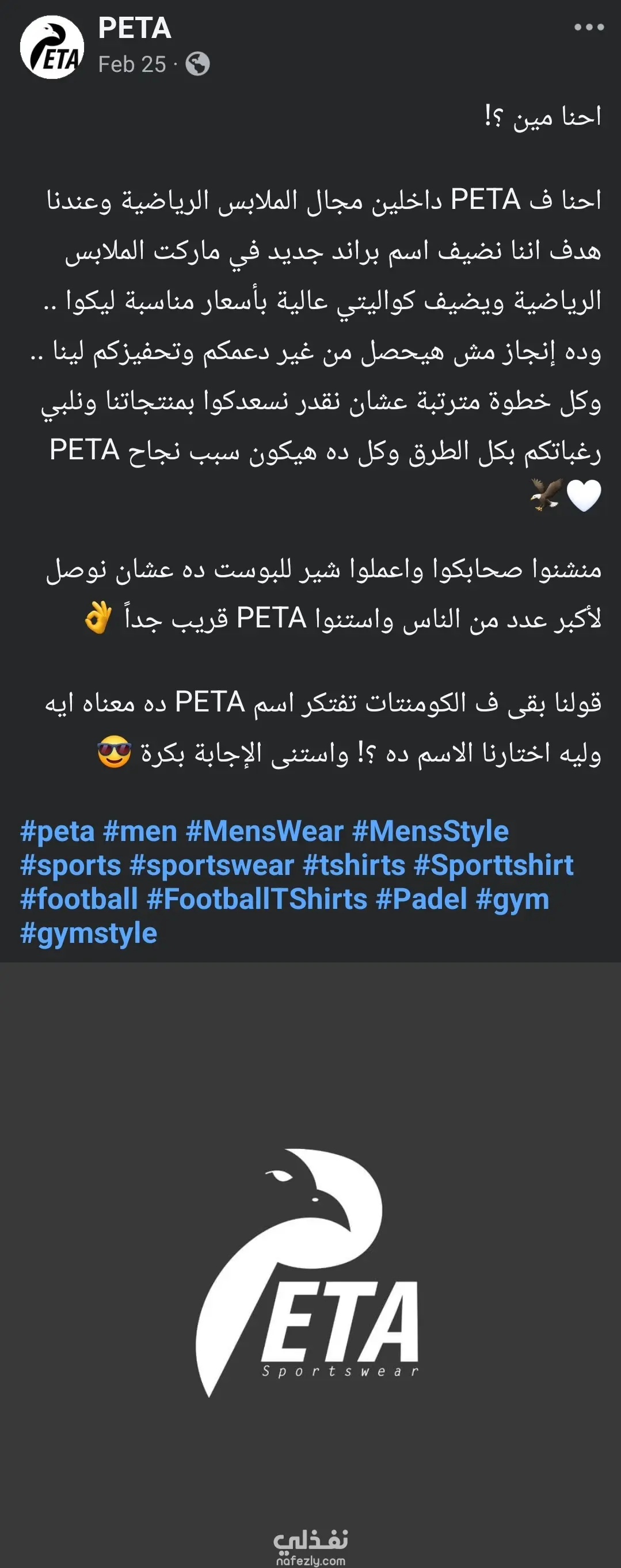Tap the #gym hashtag
This screenshot has width=621, height=1568.
(x=513, y=899)
